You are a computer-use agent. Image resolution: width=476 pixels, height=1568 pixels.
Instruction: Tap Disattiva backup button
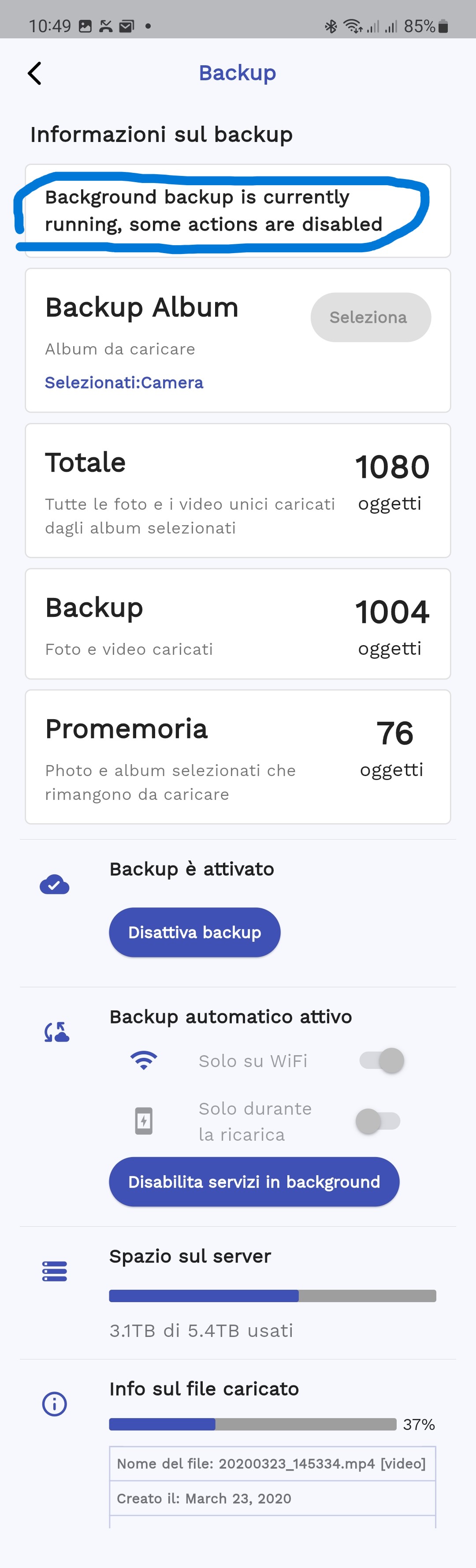(194, 932)
